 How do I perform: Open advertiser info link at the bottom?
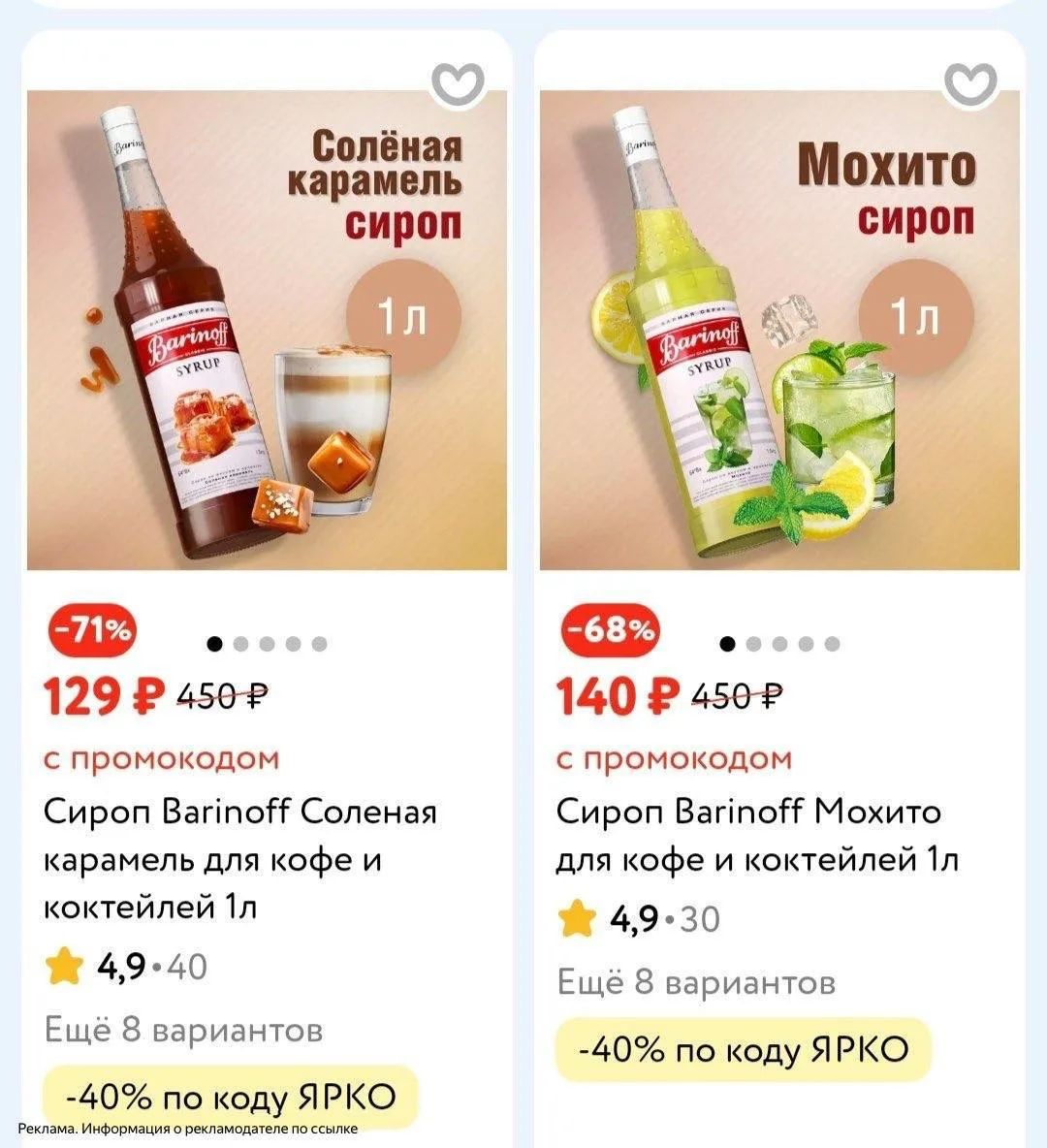pyautogui.click(x=187, y=1129)
